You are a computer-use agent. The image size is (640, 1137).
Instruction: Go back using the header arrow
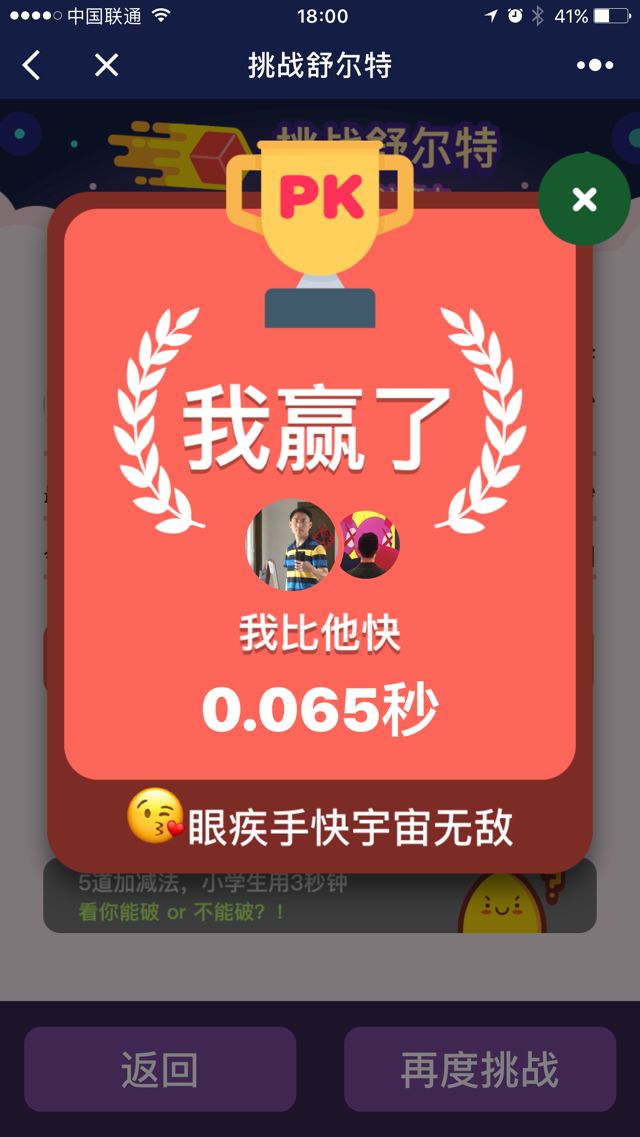pyautogui.click(x=32, y=66)
